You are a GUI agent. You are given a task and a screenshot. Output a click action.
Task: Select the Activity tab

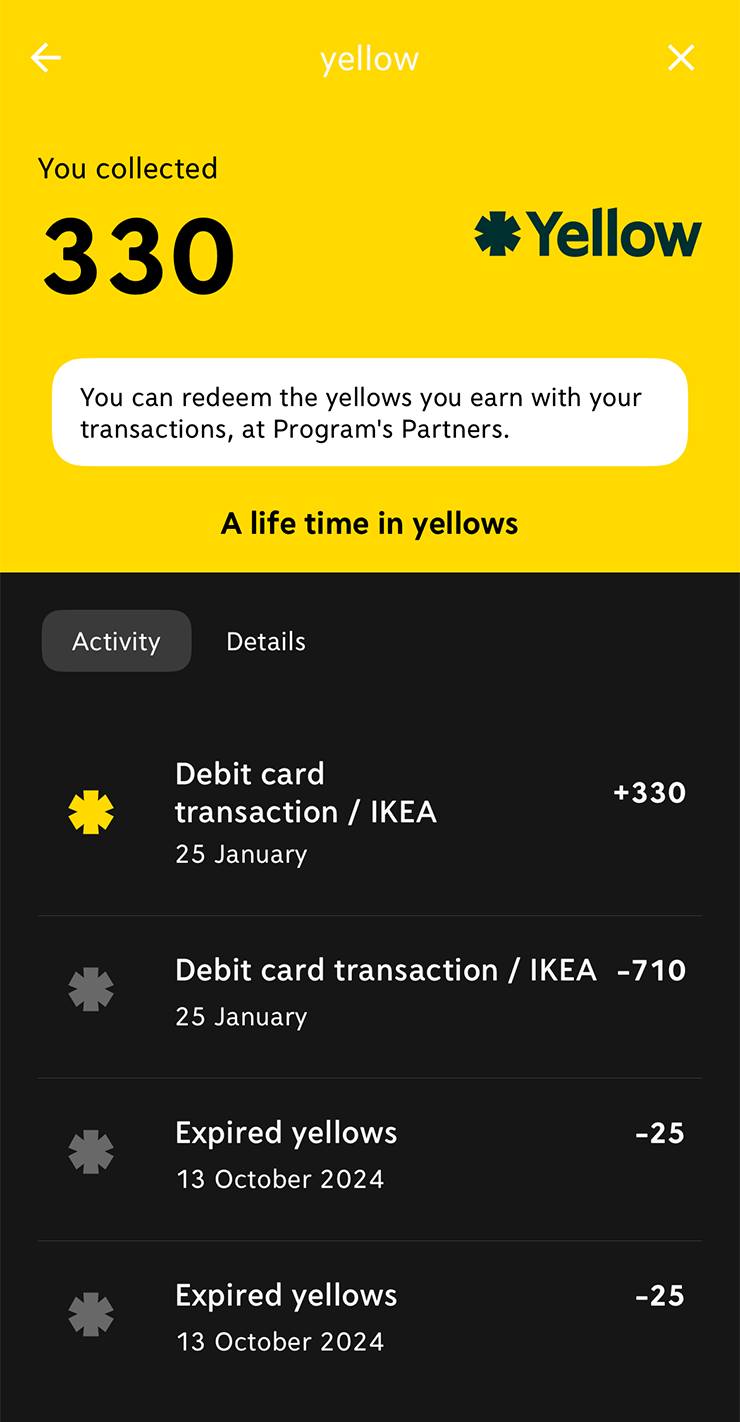coord(116,641)
